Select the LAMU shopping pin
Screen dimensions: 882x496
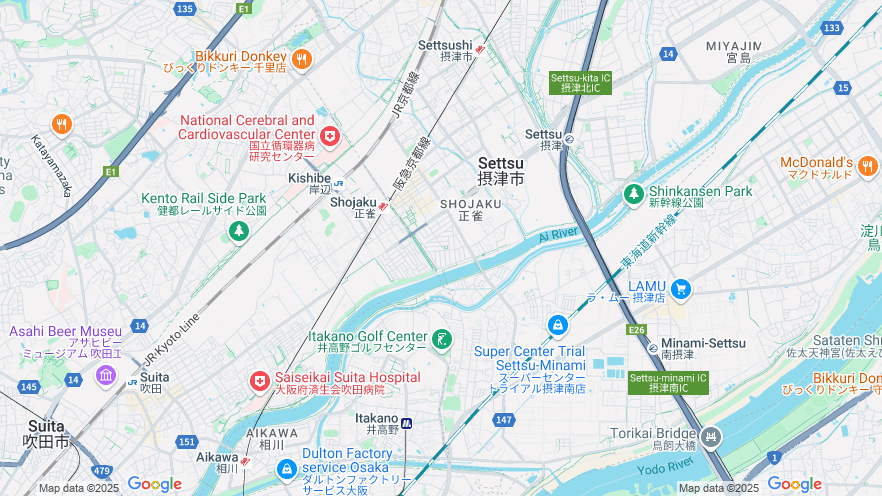click(681, 288)
